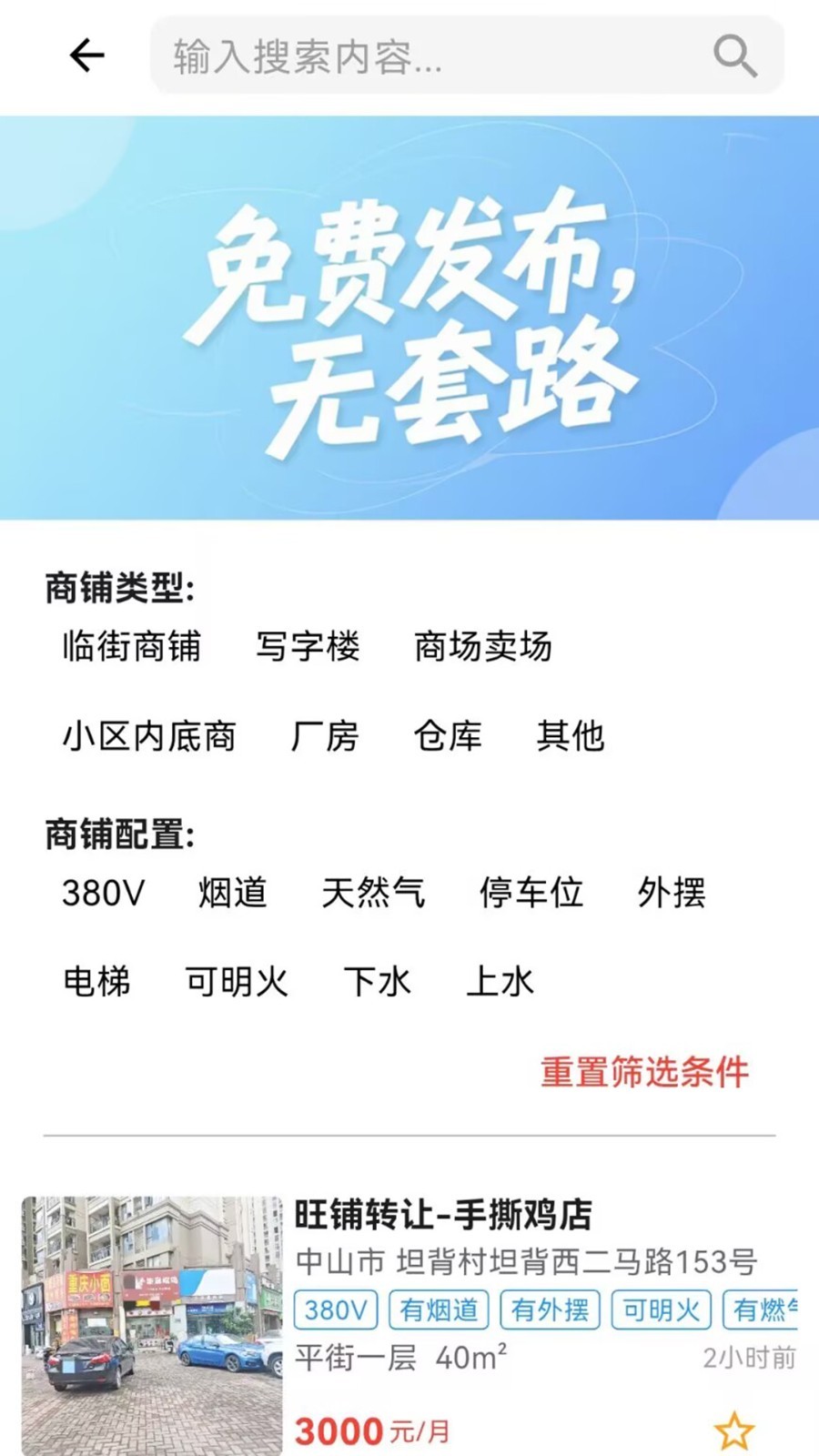Tap 重置筛选条件 to reset filters
819x1456 pixels.
point(644,1072)
